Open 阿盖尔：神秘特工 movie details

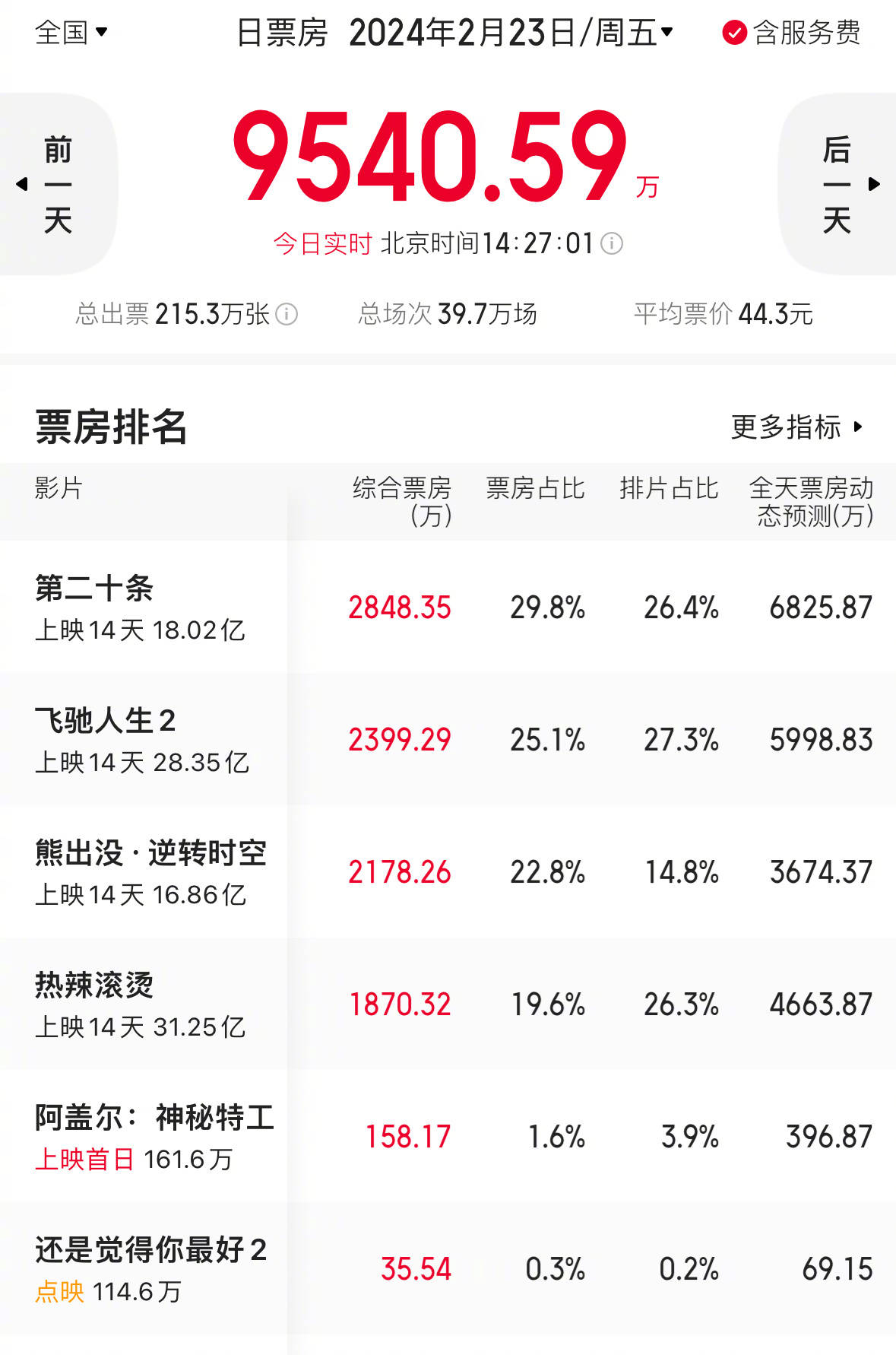coord(154,1118)
